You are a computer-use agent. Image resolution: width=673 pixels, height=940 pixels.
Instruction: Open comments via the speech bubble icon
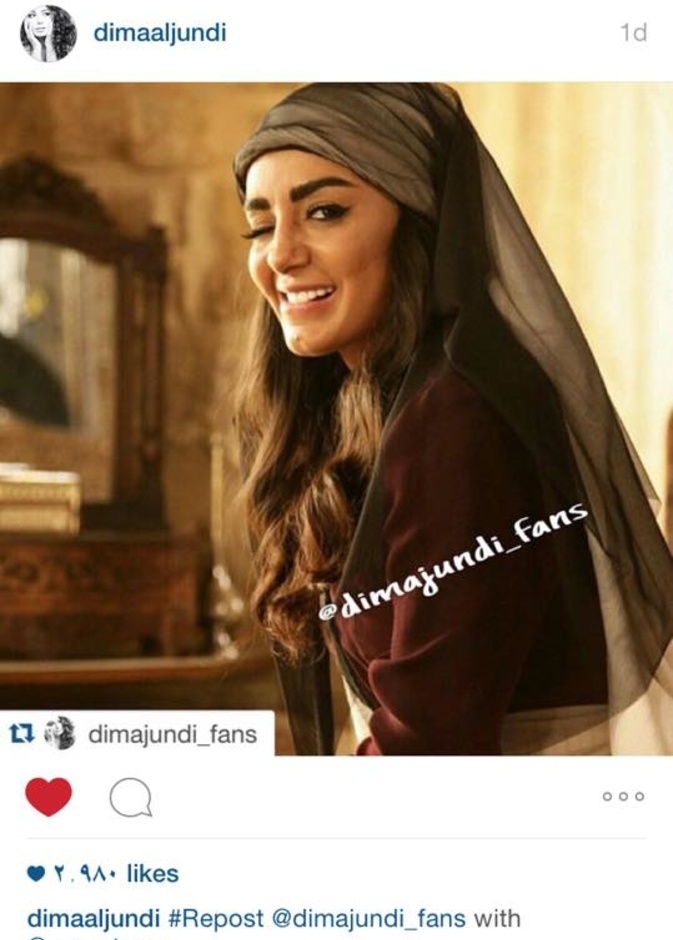tap(131, 798)
